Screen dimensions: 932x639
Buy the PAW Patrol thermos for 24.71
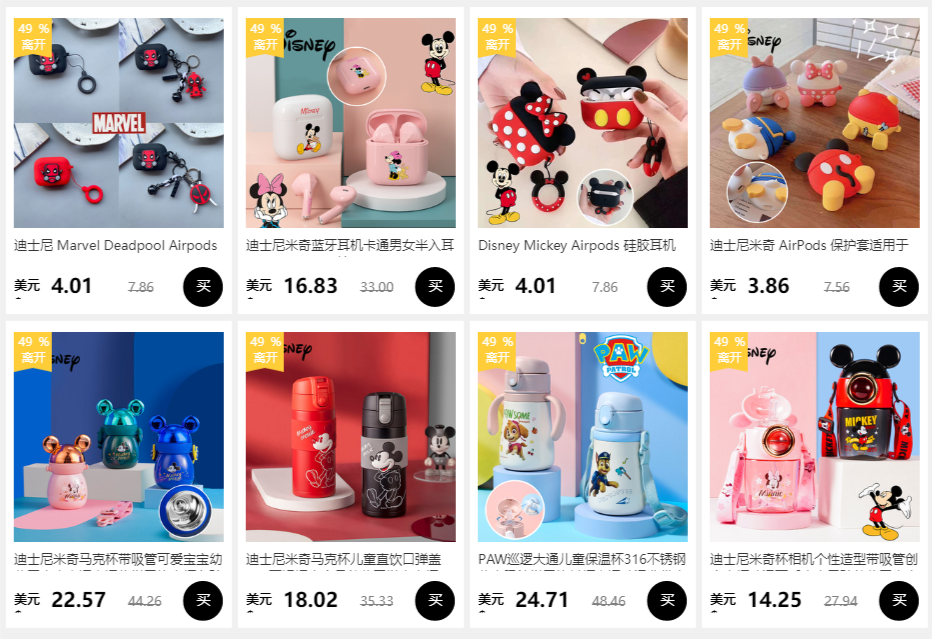coord(666,600)
